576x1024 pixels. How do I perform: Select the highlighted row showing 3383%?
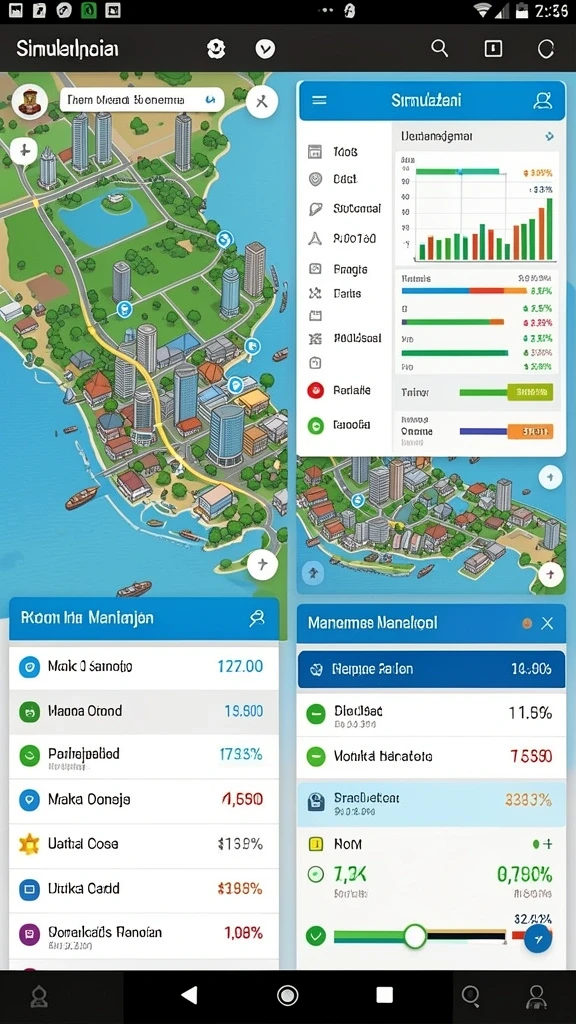tap(431, 803)
